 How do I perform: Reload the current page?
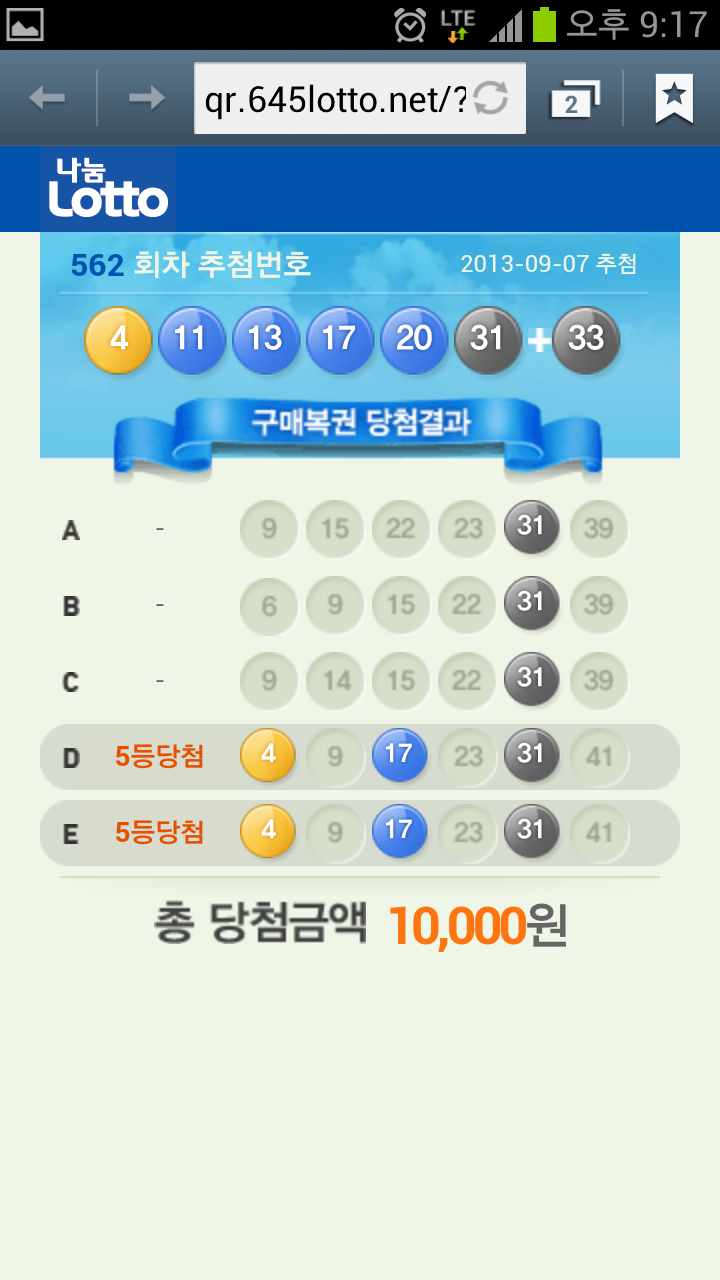[x=491, y=98]
